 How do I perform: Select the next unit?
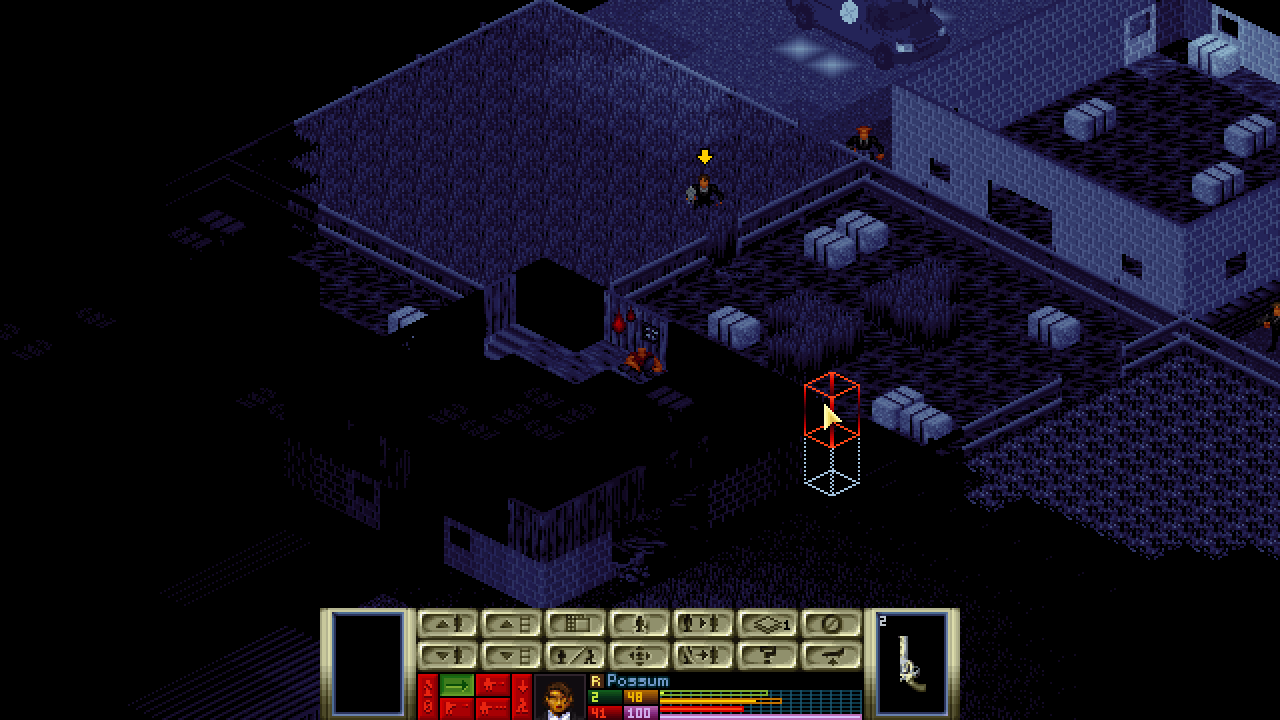(703, 624)
